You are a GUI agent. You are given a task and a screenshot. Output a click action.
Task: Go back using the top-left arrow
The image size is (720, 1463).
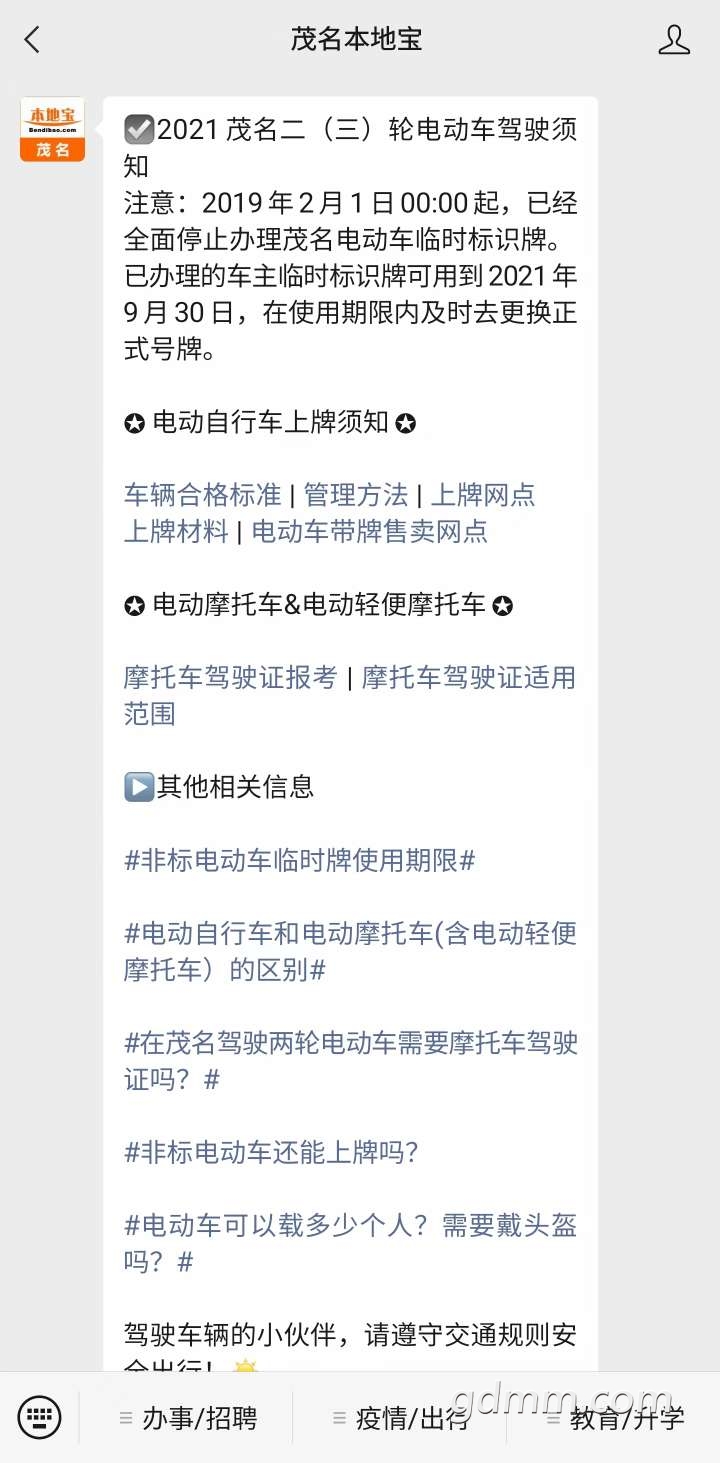[32, 40]
